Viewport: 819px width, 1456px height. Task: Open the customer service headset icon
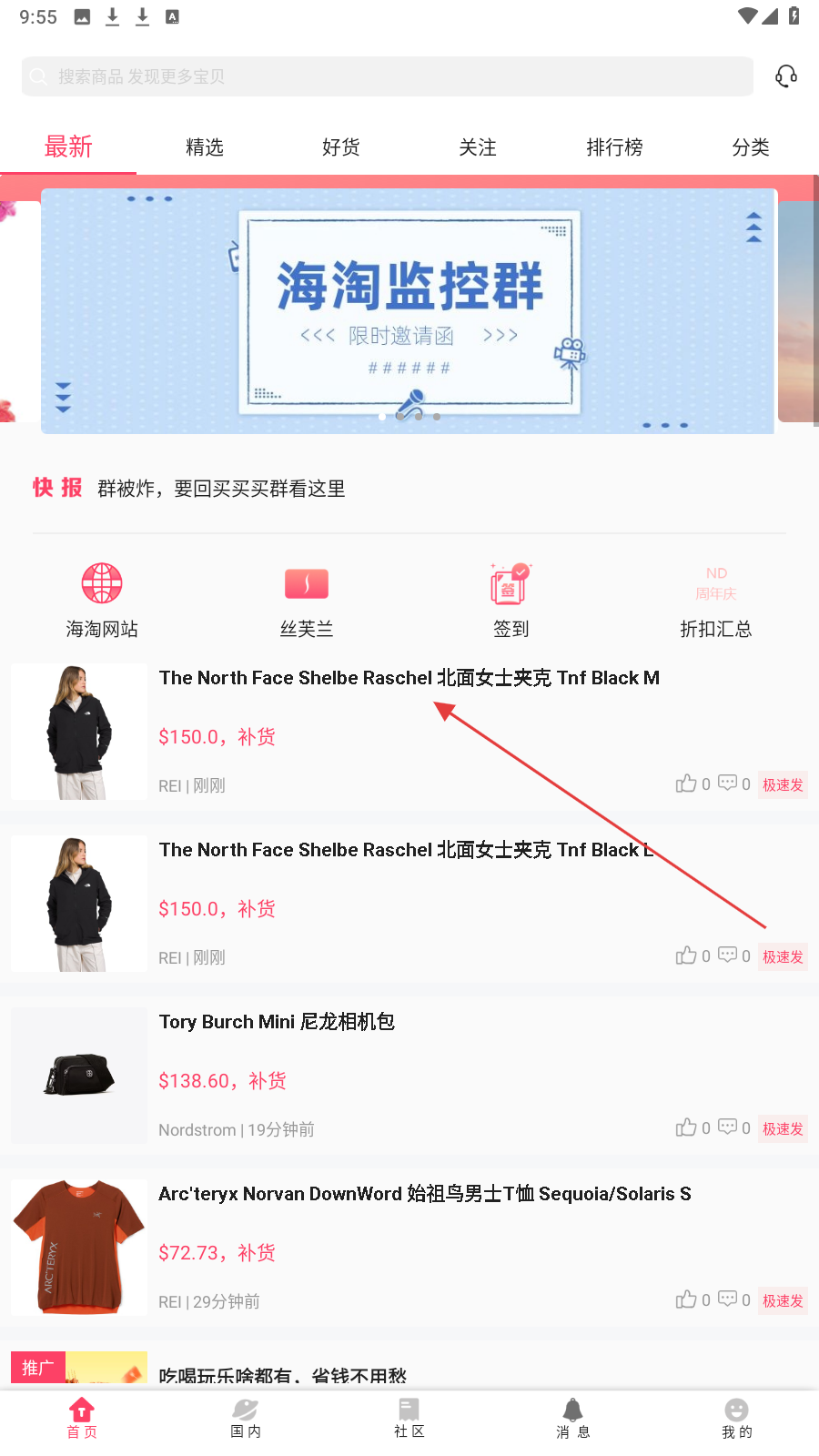(786, 76)
